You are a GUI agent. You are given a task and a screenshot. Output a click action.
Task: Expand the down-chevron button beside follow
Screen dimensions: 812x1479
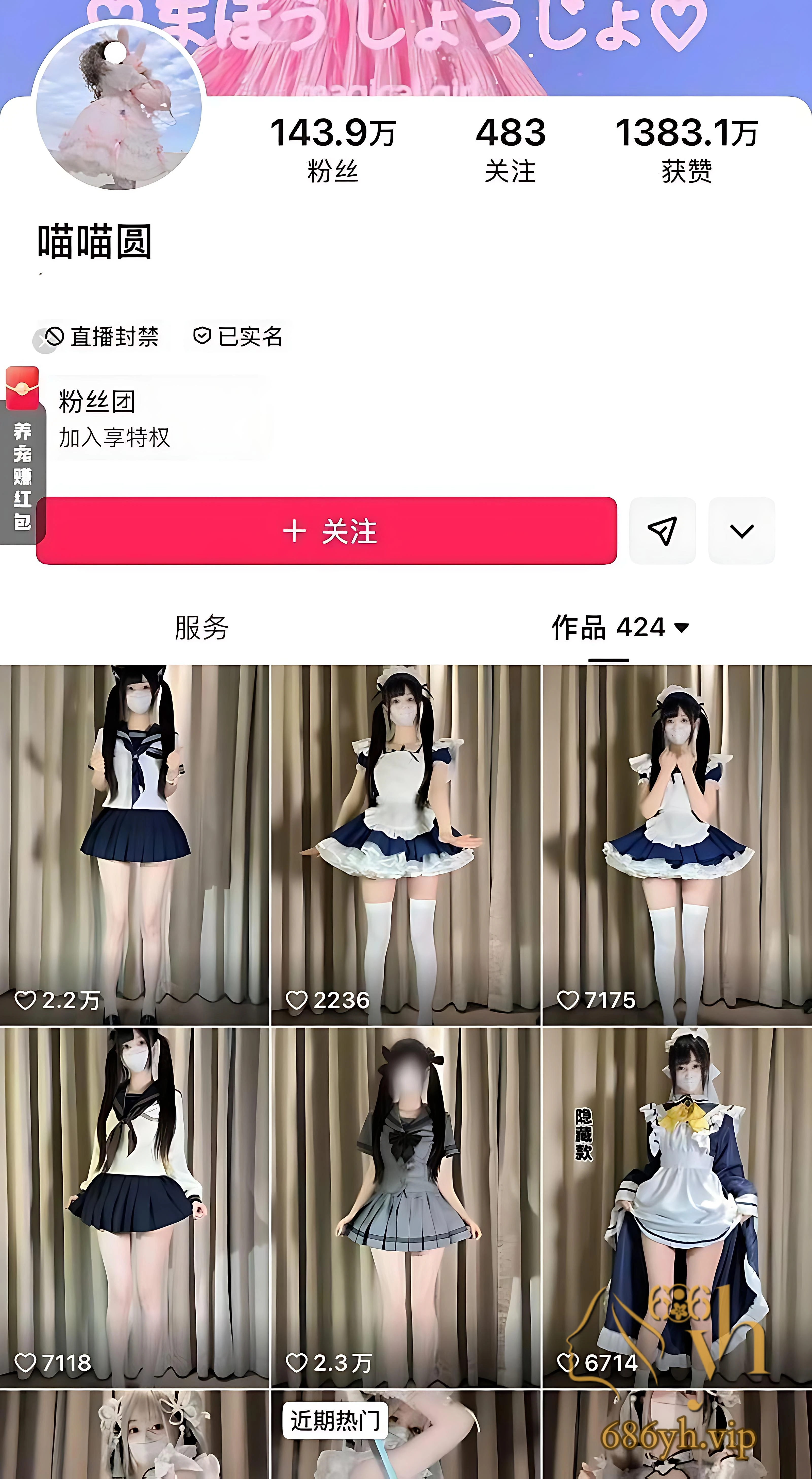click(x=741, y=530)
